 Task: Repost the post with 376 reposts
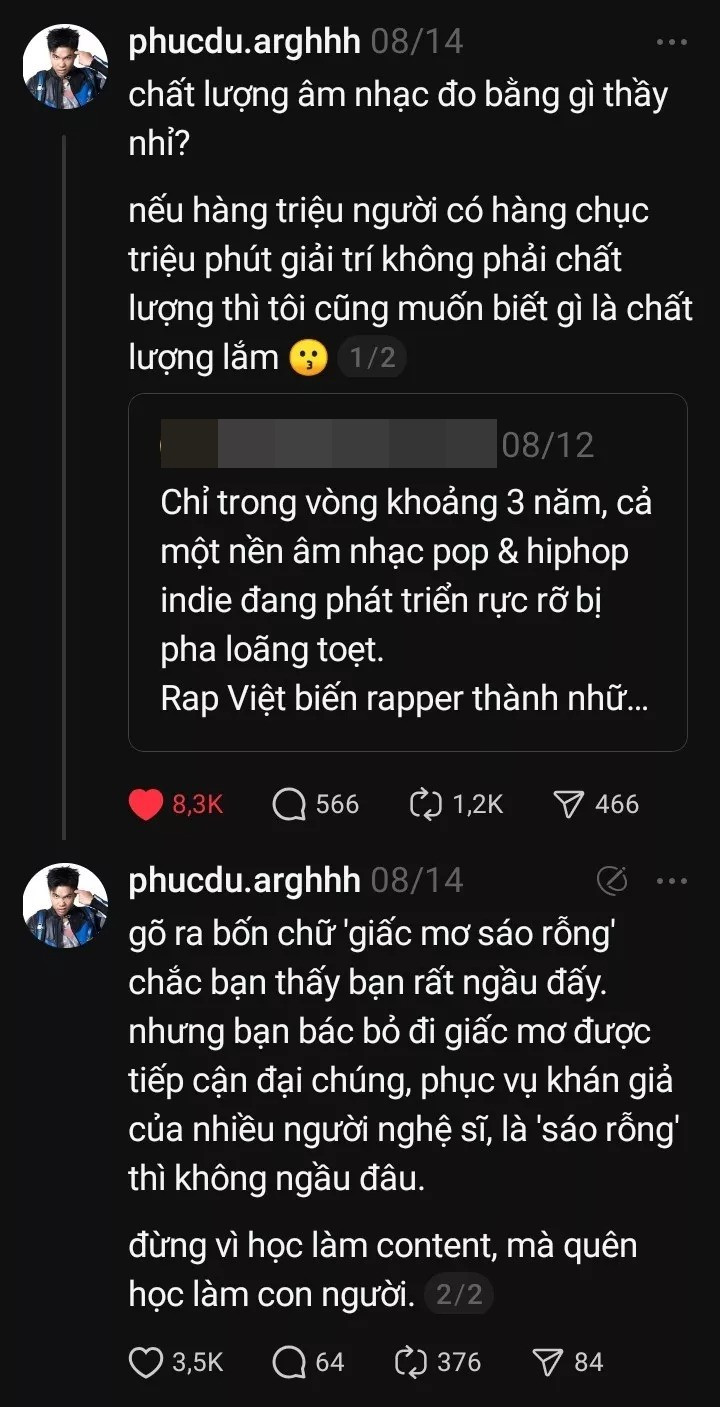click(x=412, y=1361)
